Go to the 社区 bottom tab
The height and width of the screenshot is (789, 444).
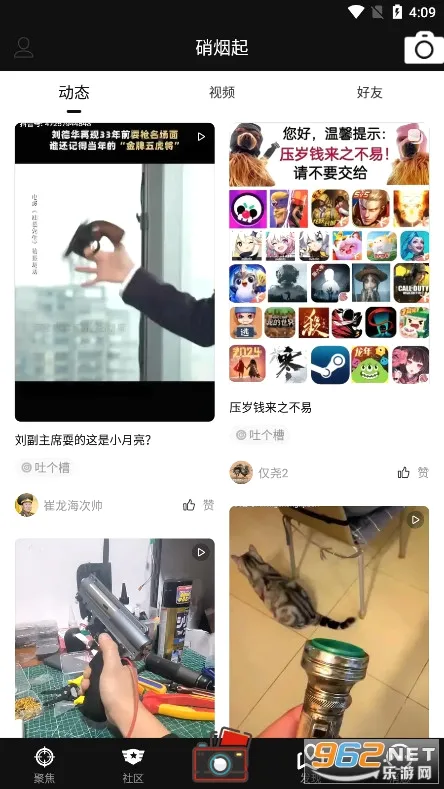pos(133,765)
